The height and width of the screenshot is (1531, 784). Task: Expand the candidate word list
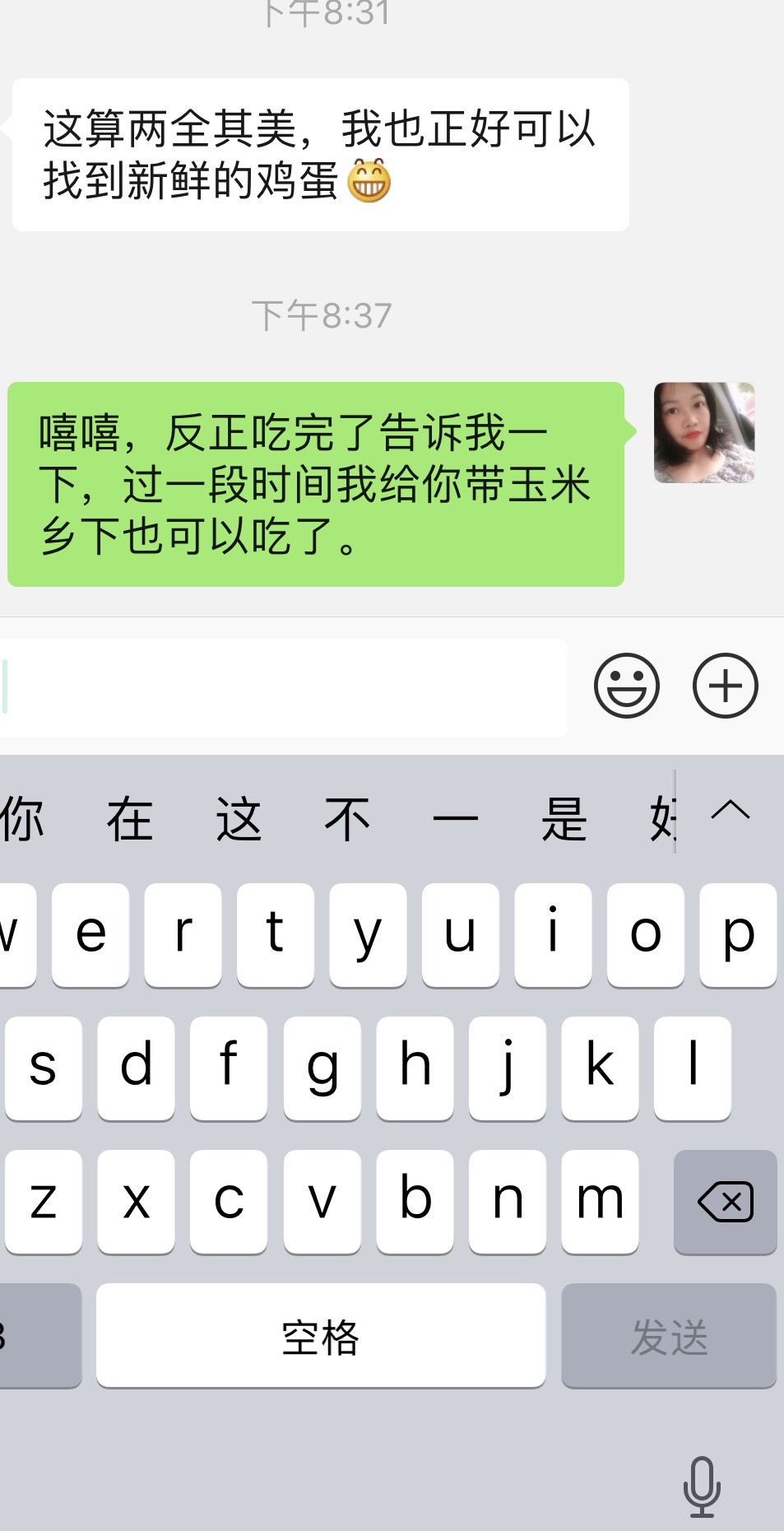coord(731,812)
